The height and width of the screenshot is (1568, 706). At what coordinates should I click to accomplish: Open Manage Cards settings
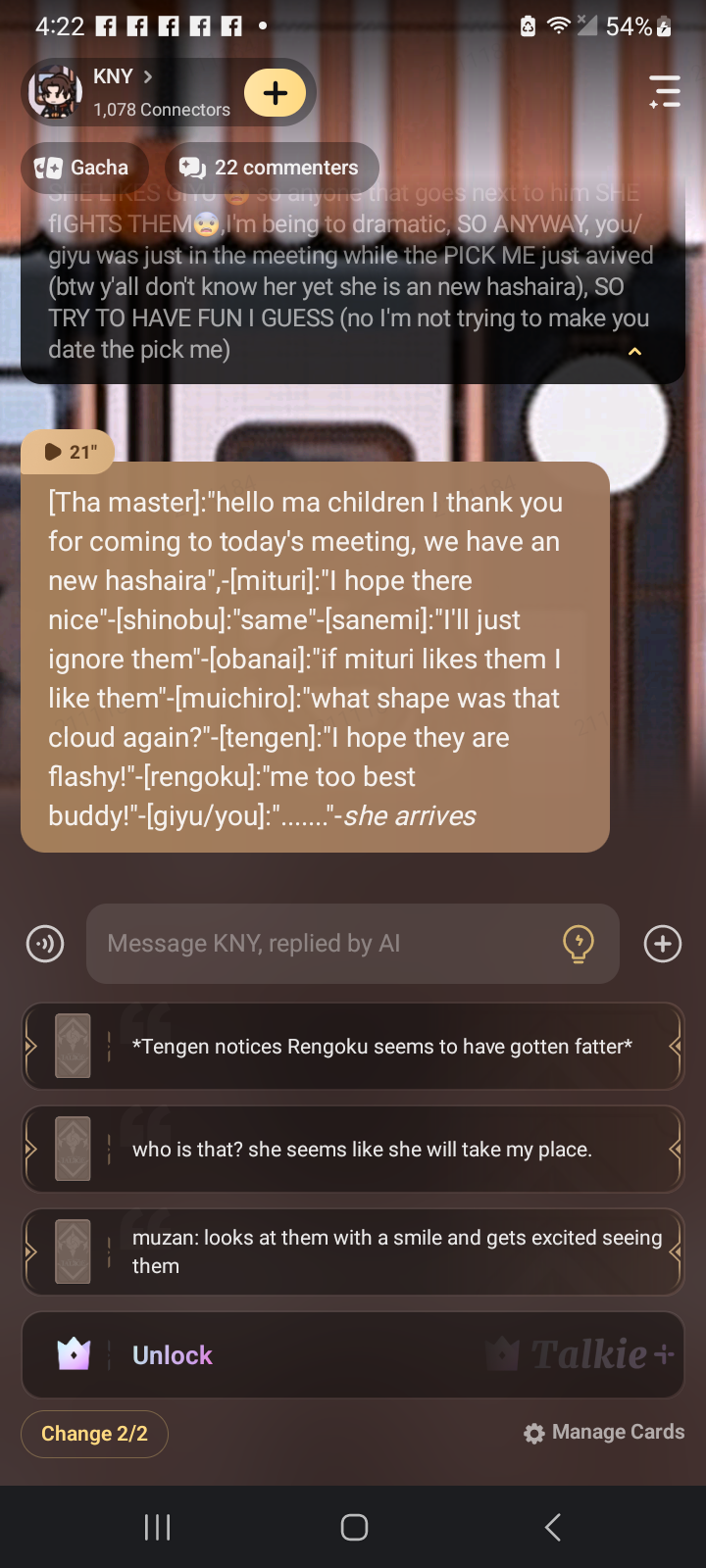(x=604, y=1433)
